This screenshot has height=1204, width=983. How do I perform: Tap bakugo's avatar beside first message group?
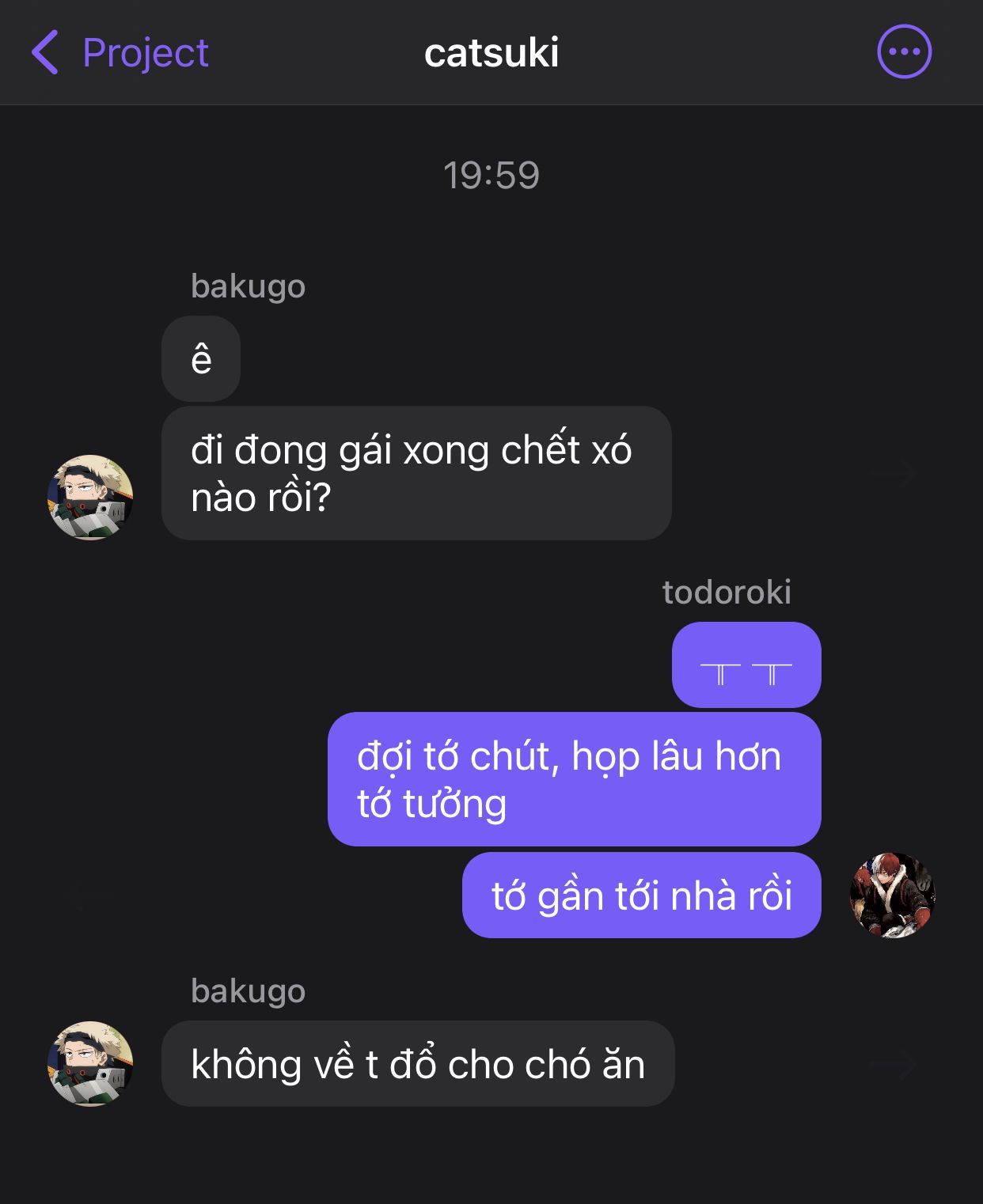point(90,498)
